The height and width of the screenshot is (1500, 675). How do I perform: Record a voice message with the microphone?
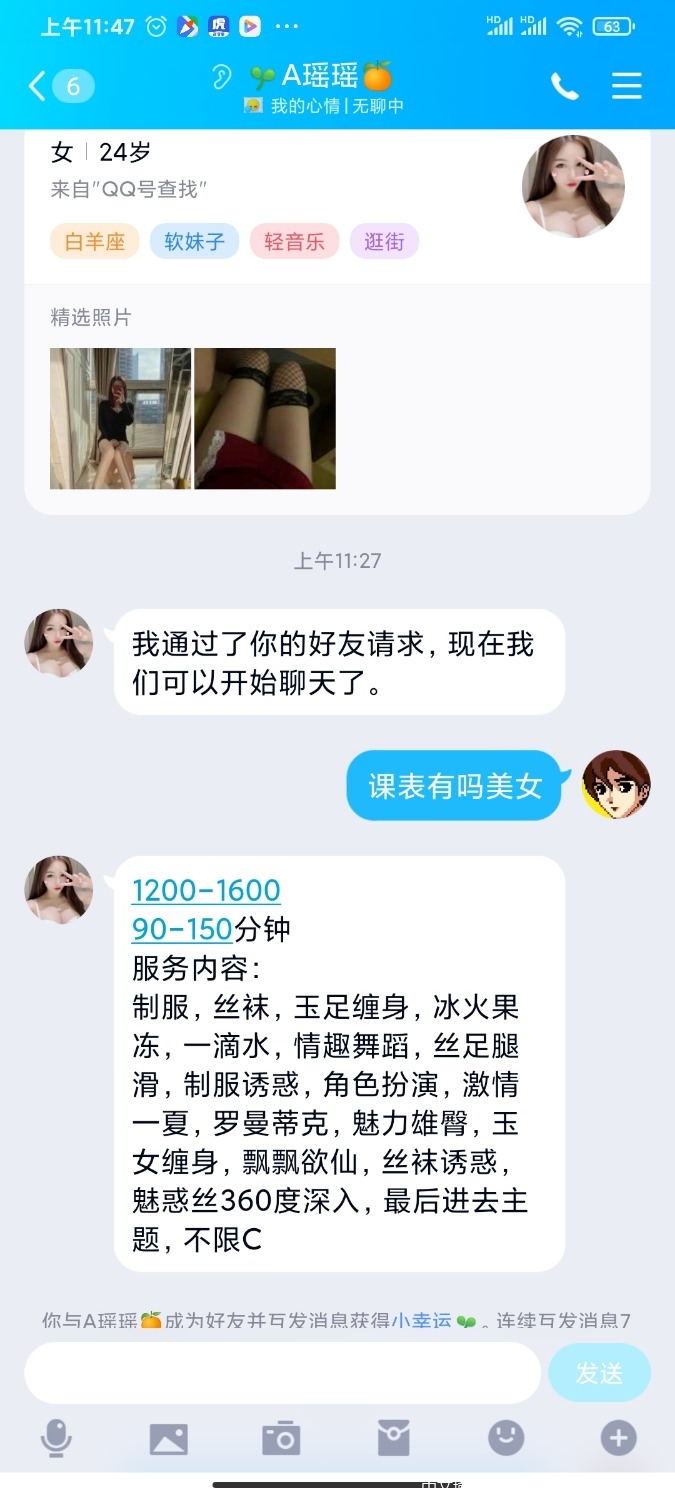pos(56,1438)
